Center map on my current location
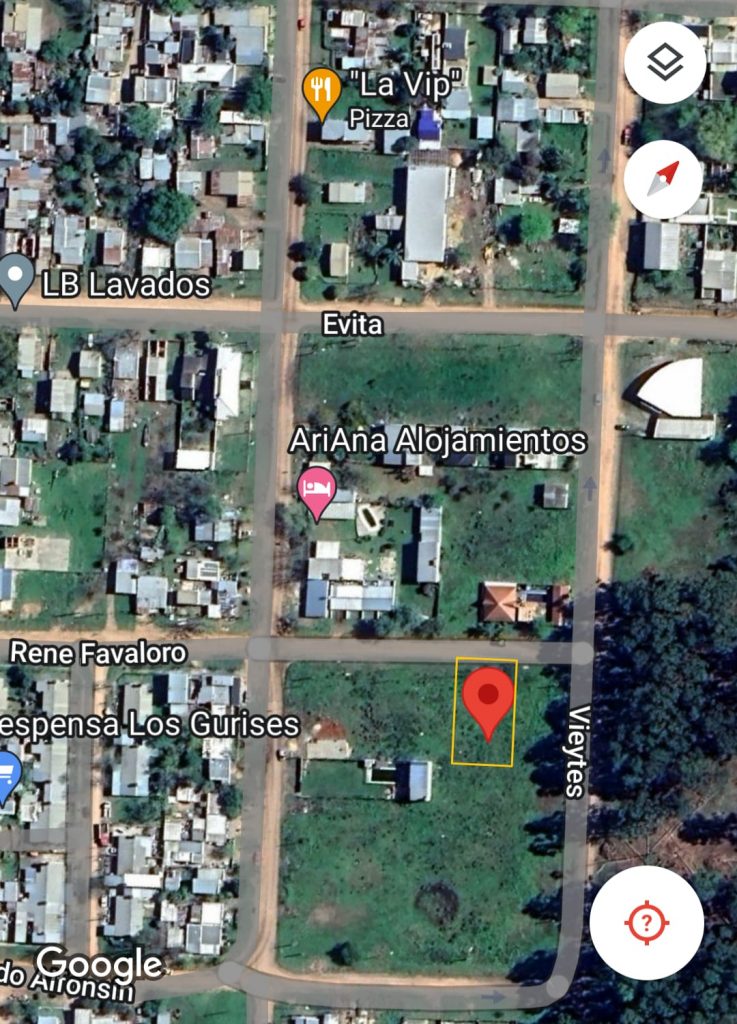 click(x=646, y=922)
